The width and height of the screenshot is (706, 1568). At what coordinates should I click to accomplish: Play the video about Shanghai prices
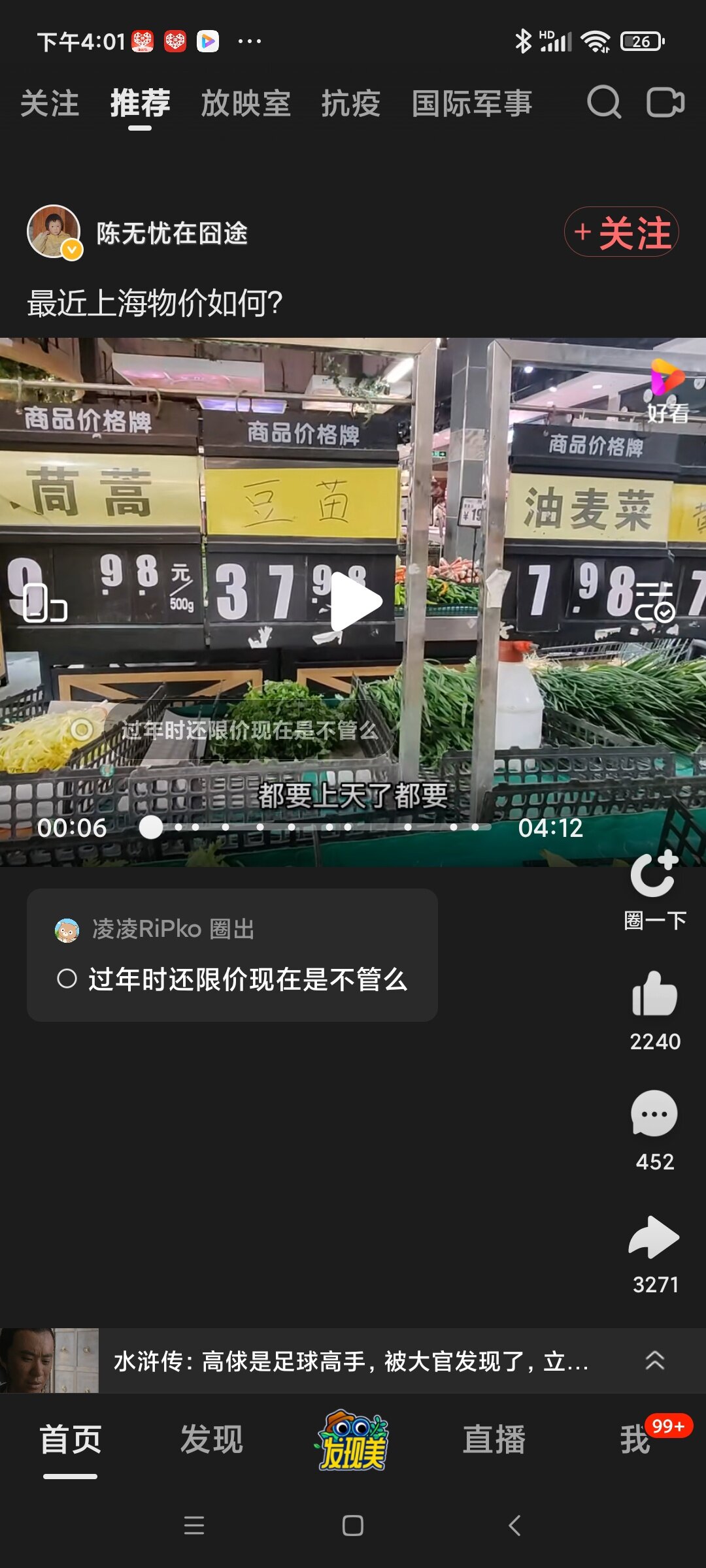(x=354, y=602)
